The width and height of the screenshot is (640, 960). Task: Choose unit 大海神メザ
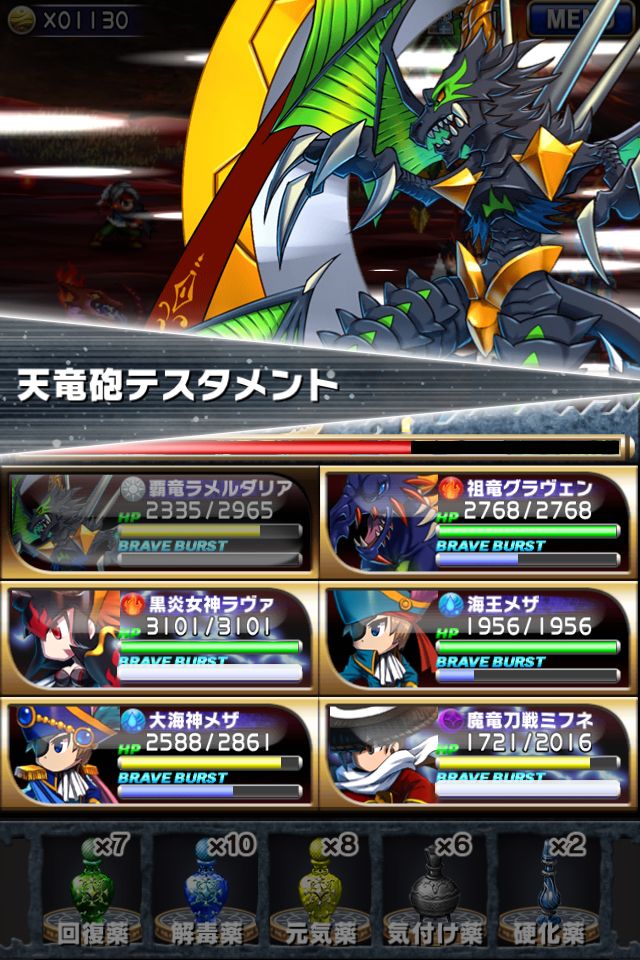(x=160, y=754)
